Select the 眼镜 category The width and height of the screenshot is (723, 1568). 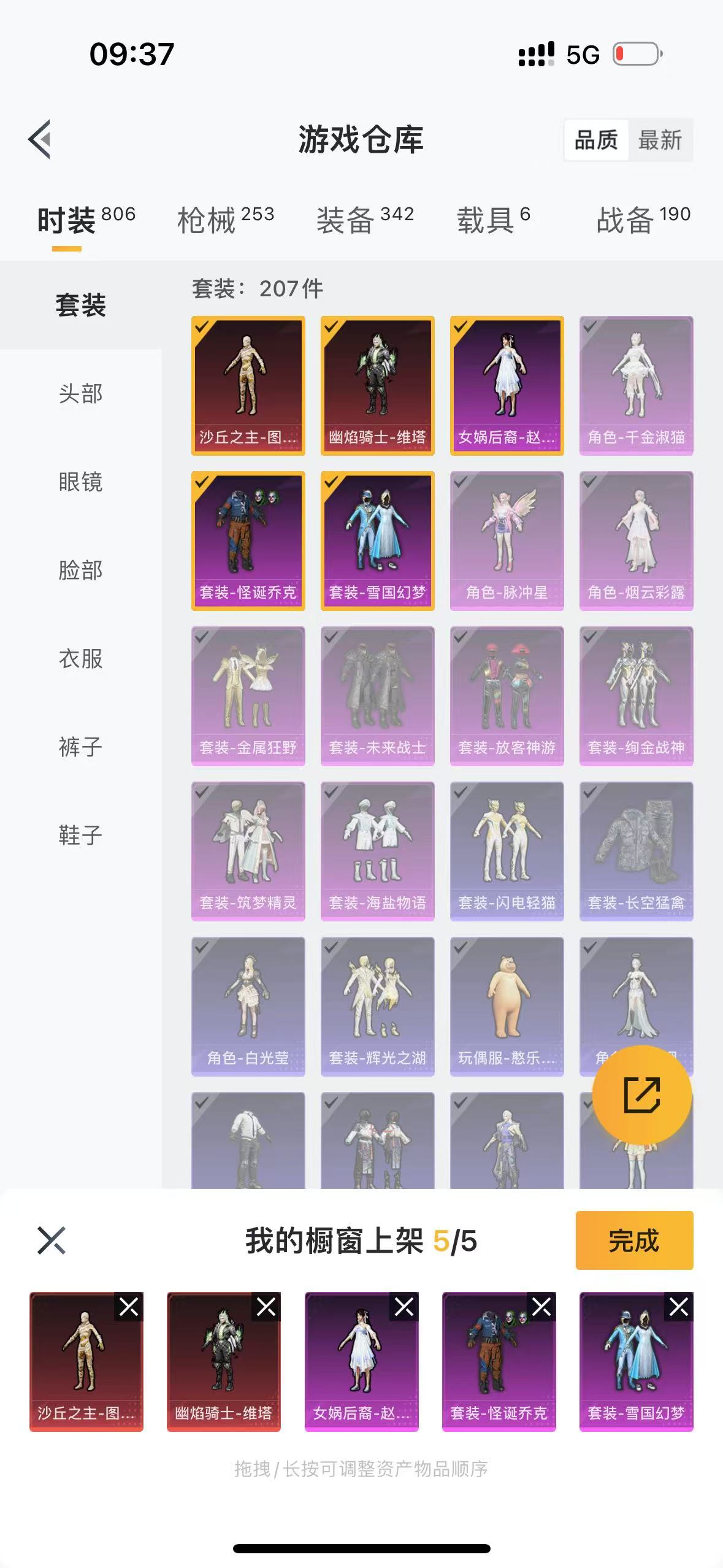point(80,482)
